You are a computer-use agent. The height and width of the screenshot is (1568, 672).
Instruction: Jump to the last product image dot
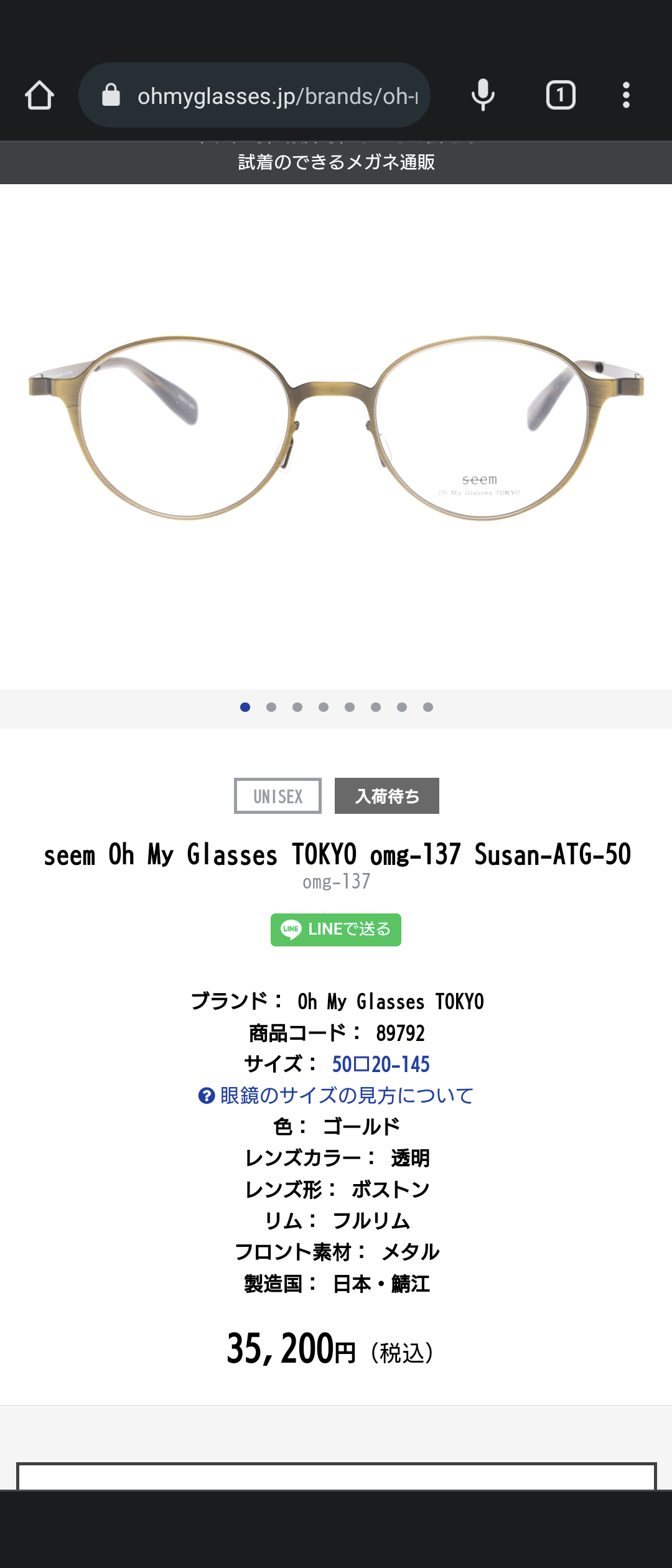click(x=428, y=707)
